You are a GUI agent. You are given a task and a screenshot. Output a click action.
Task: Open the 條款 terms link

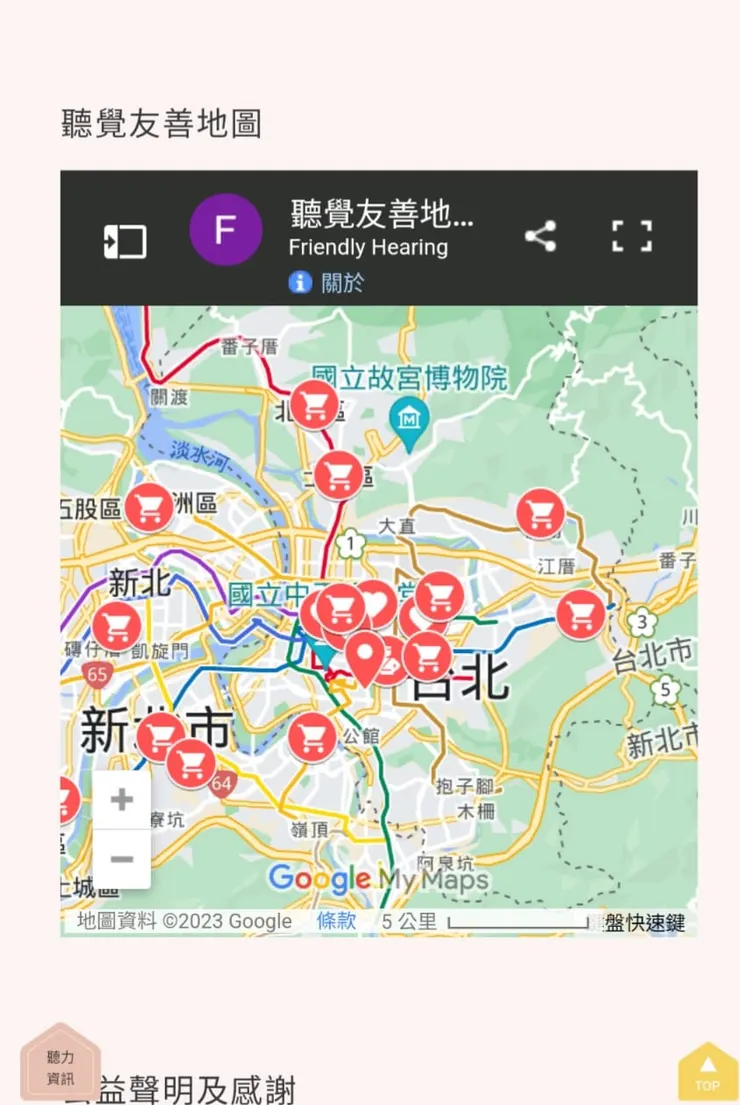(x=337, y=920)
